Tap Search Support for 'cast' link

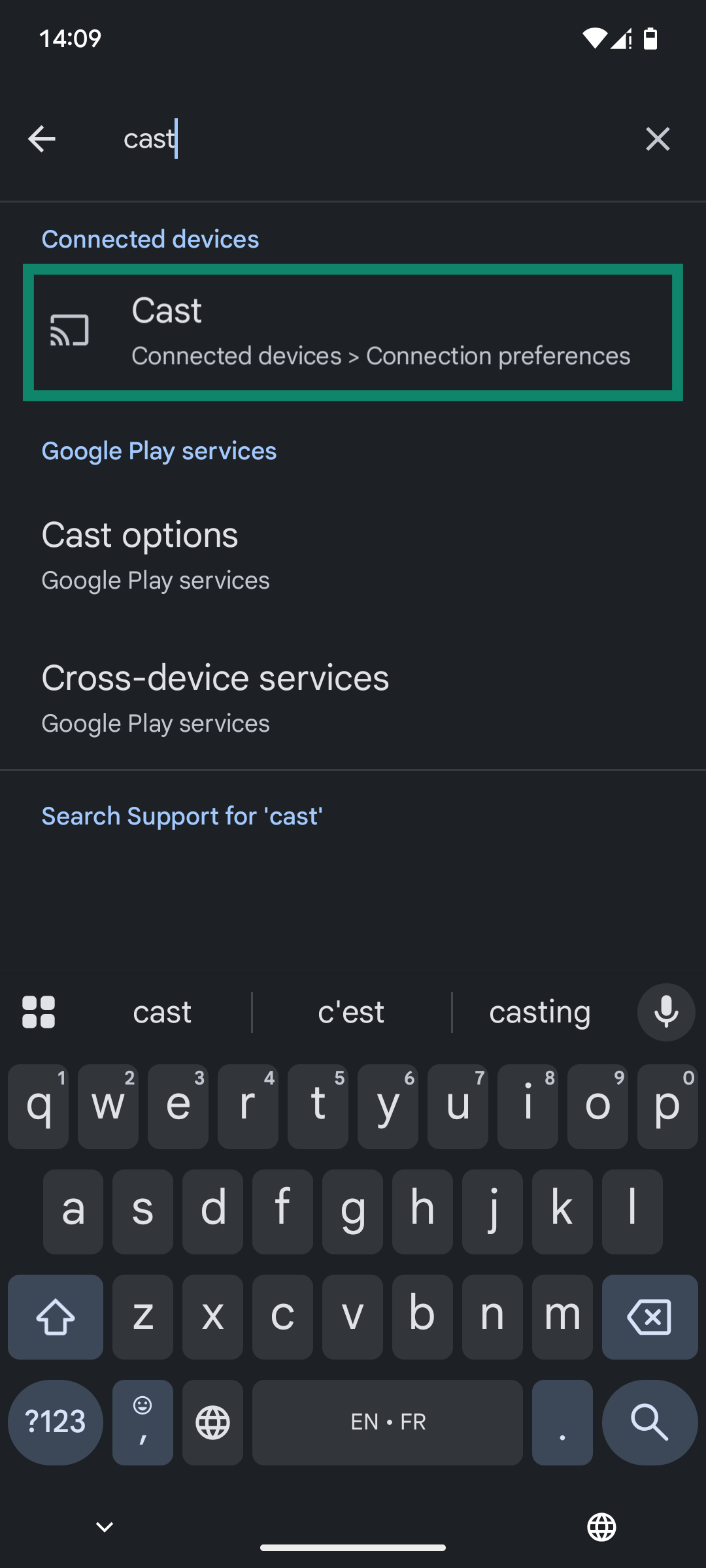pos(182,815)
